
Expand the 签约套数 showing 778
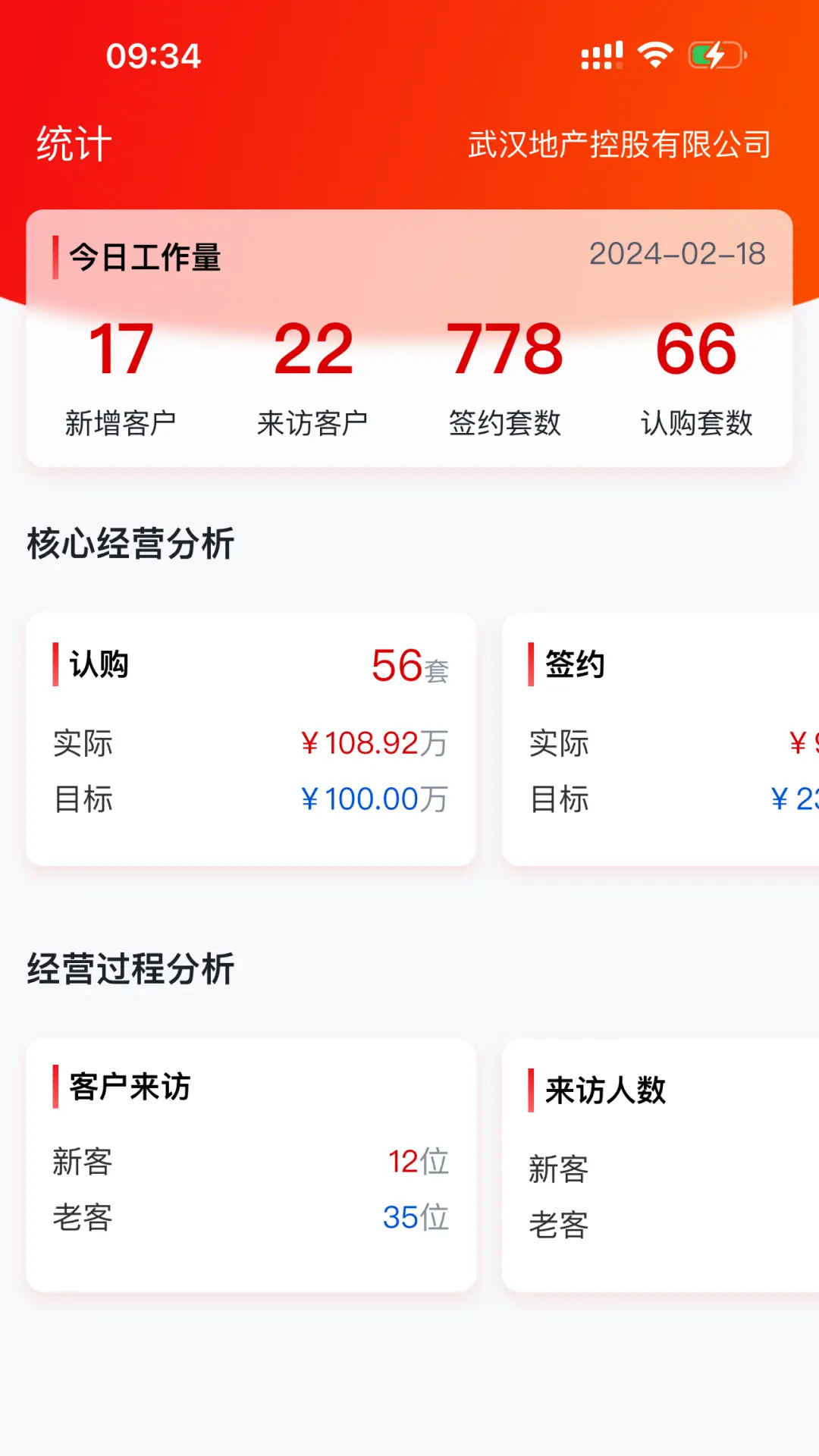click(x=505, y=379)
